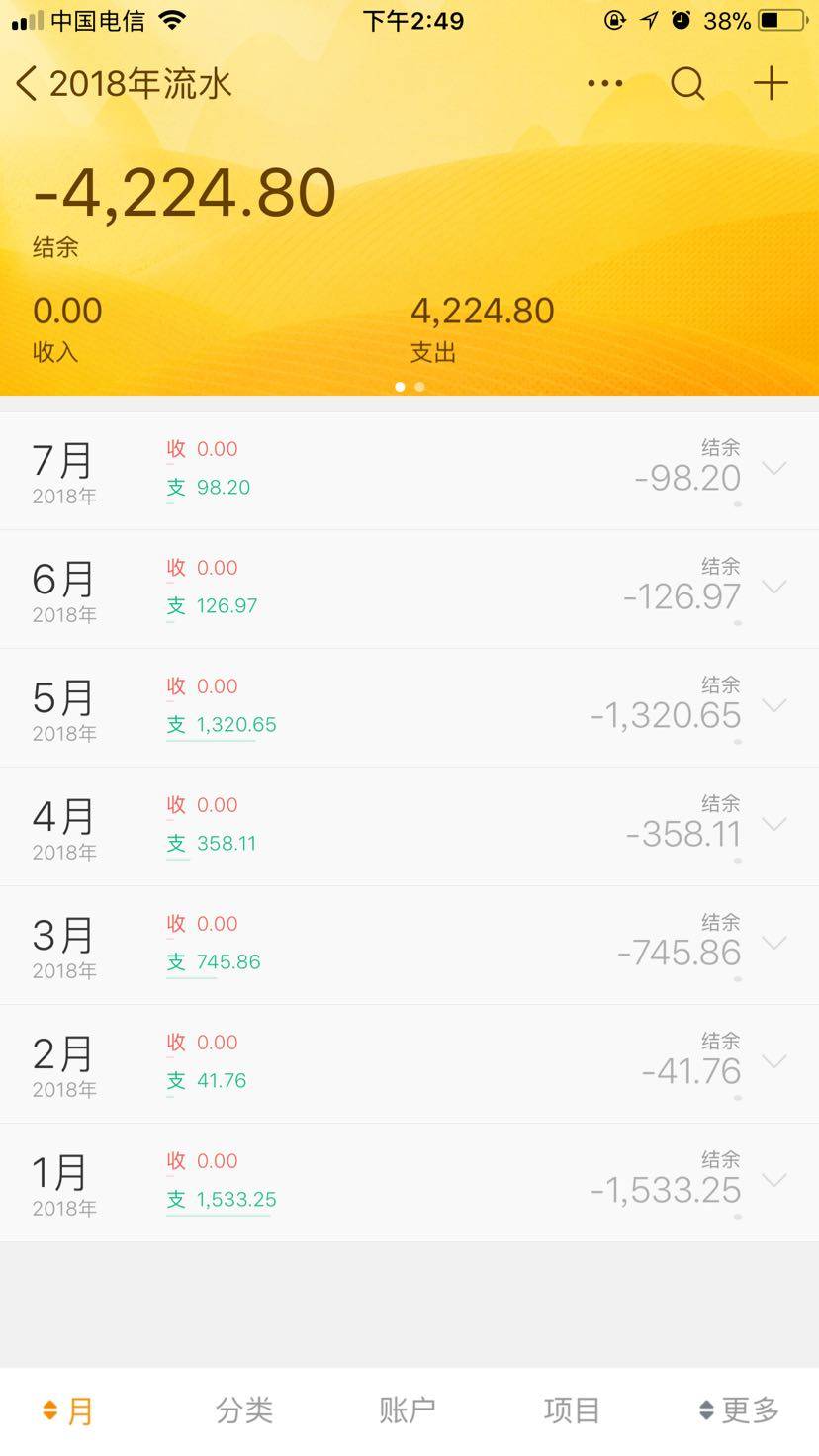The image size is (819, 1456).
Task: Expand the 5月 2018年 row
Action: [773, 706]
